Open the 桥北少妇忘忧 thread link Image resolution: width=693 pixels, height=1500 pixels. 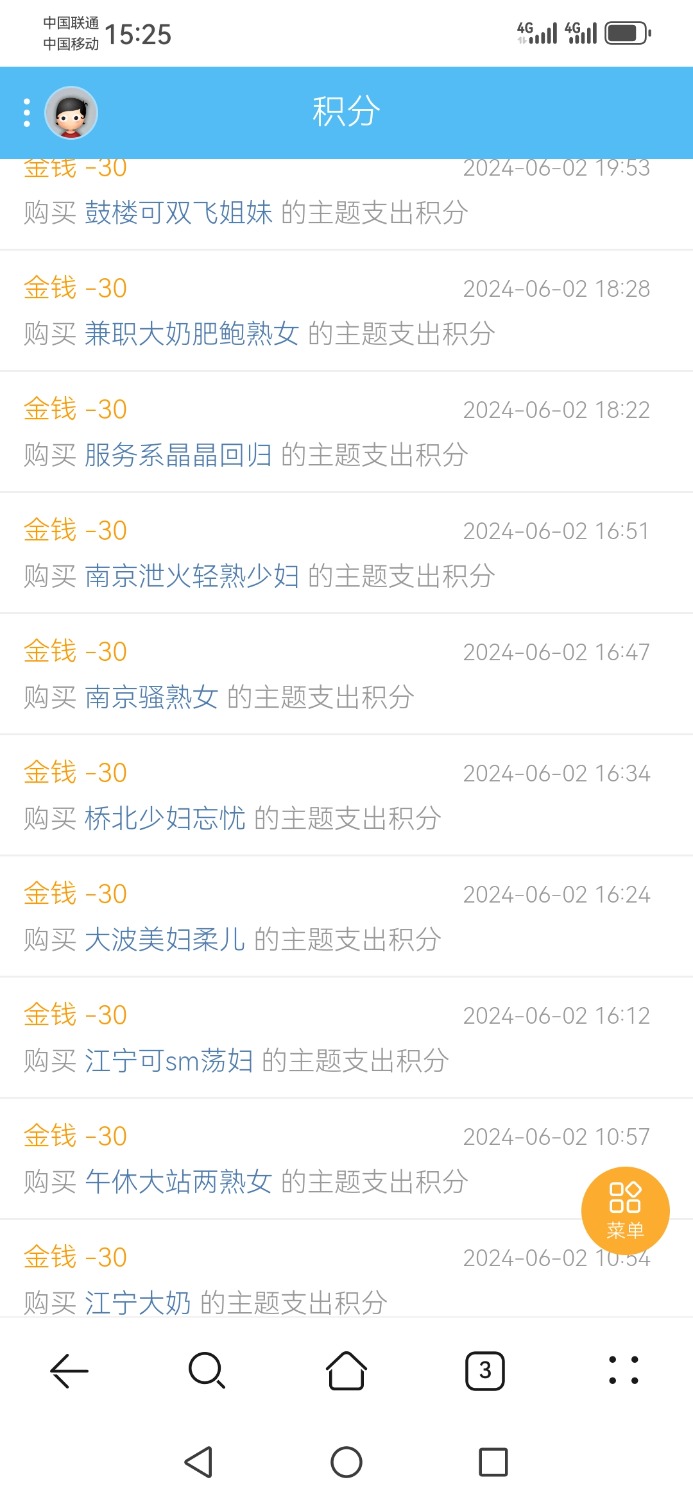165,818
